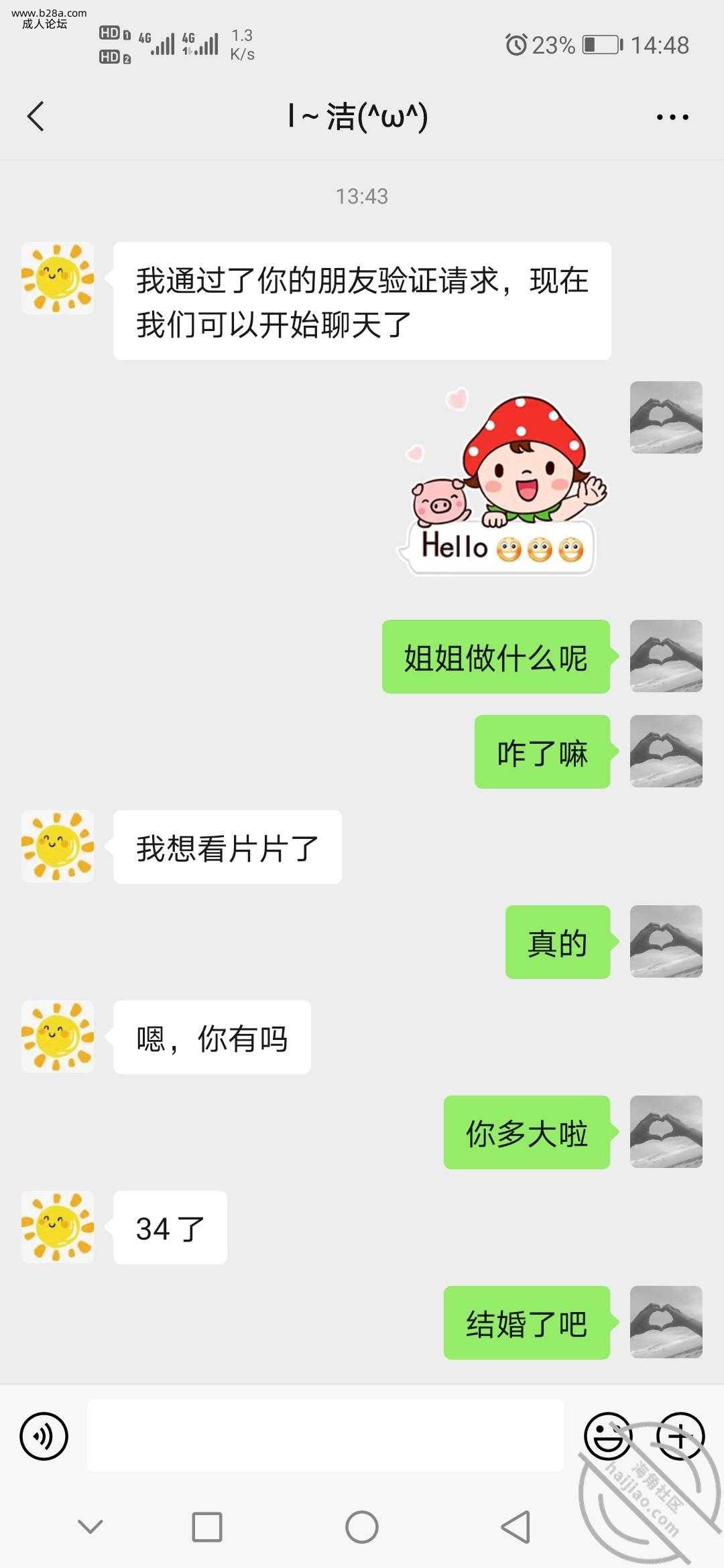Viewport: 724px width, 1568px height.
Task: Focus the message text field
Action: coord(325,1435)
